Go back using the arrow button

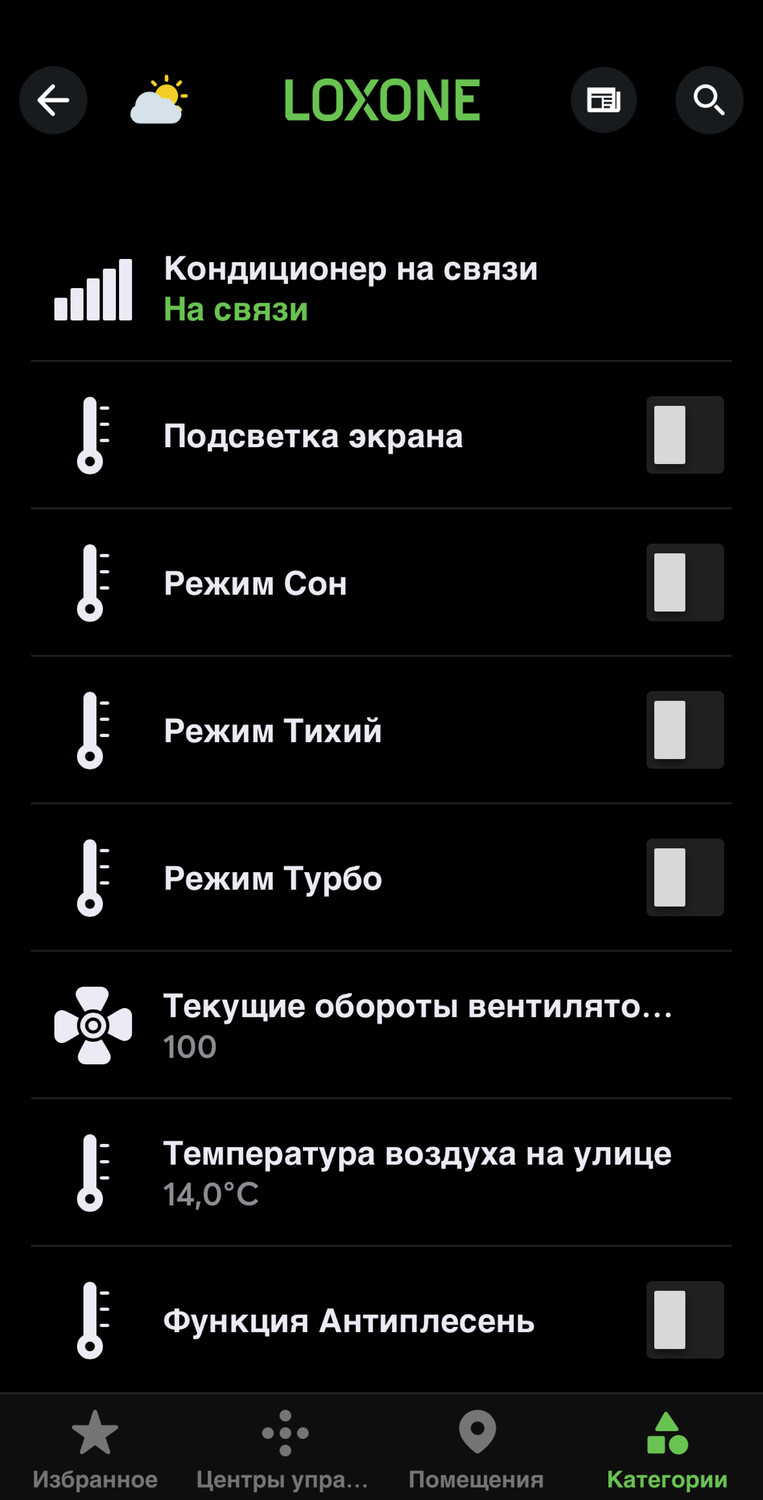53,100
